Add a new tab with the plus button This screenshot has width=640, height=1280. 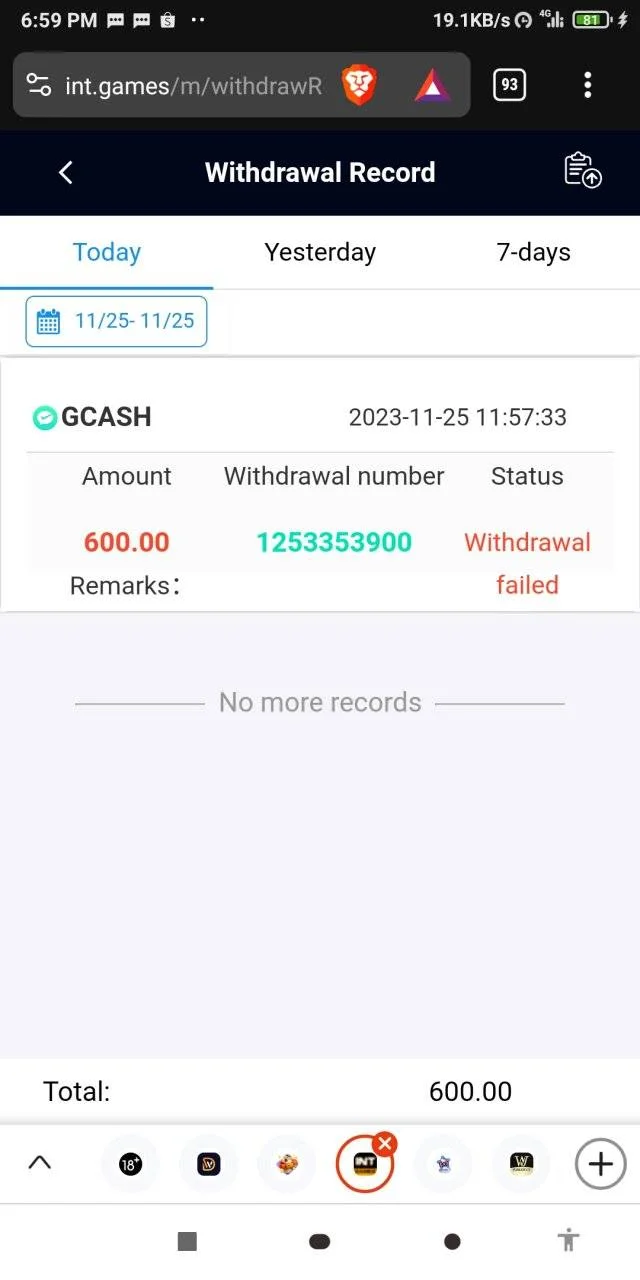pos(600,1164)
